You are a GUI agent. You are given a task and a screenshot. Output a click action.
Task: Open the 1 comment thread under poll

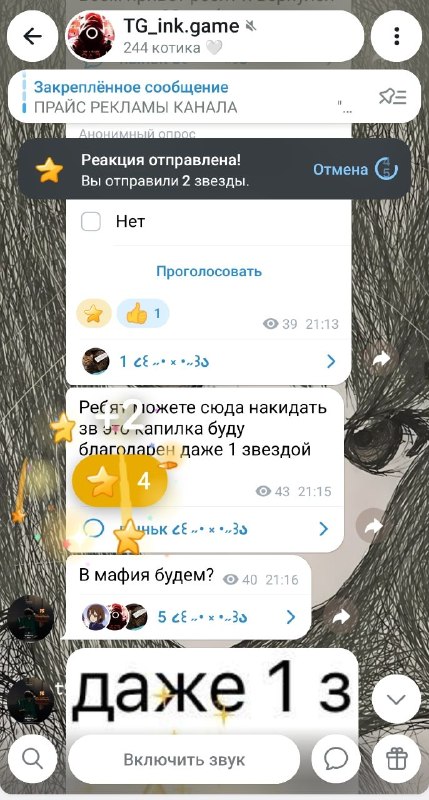click(x=209, y=362)
